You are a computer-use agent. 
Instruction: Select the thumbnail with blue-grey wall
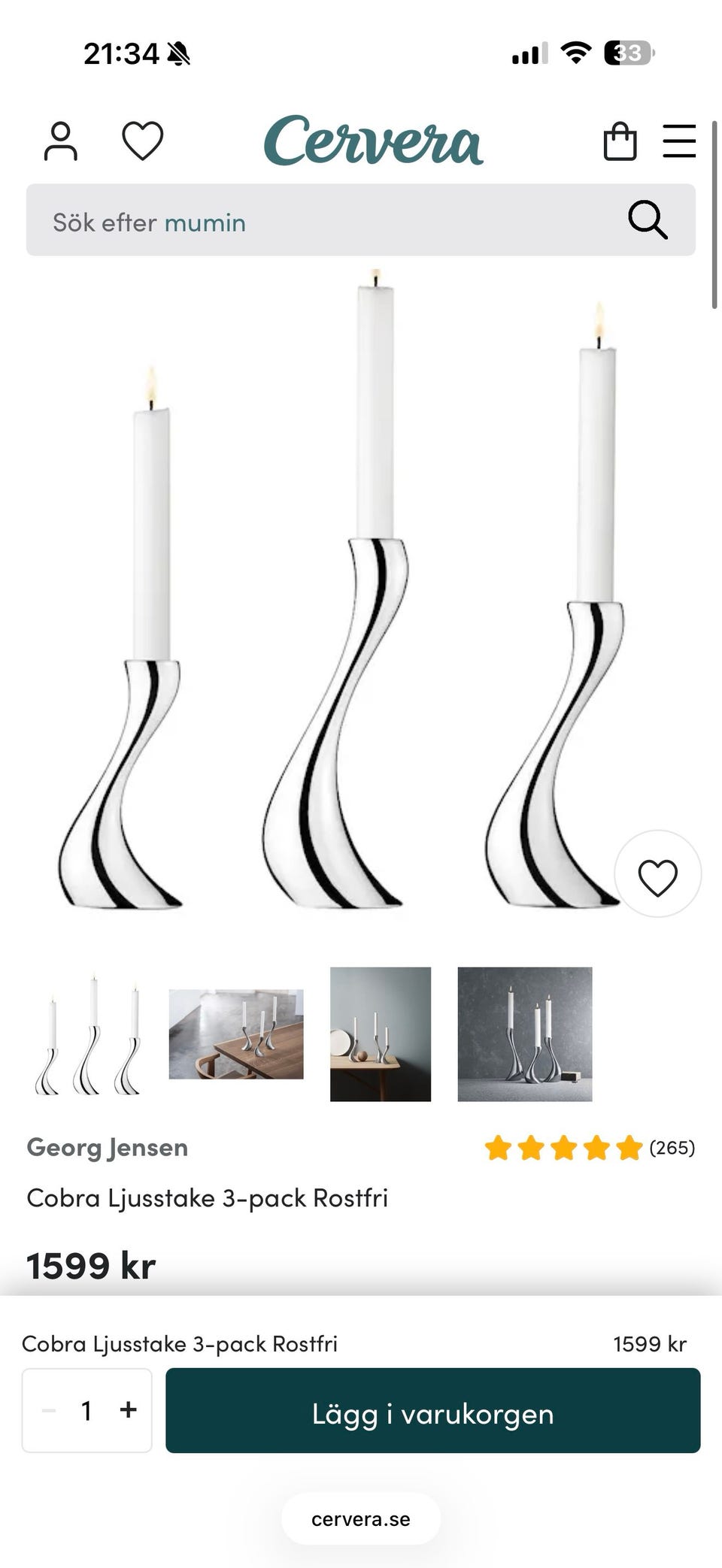pos(381,1034)
